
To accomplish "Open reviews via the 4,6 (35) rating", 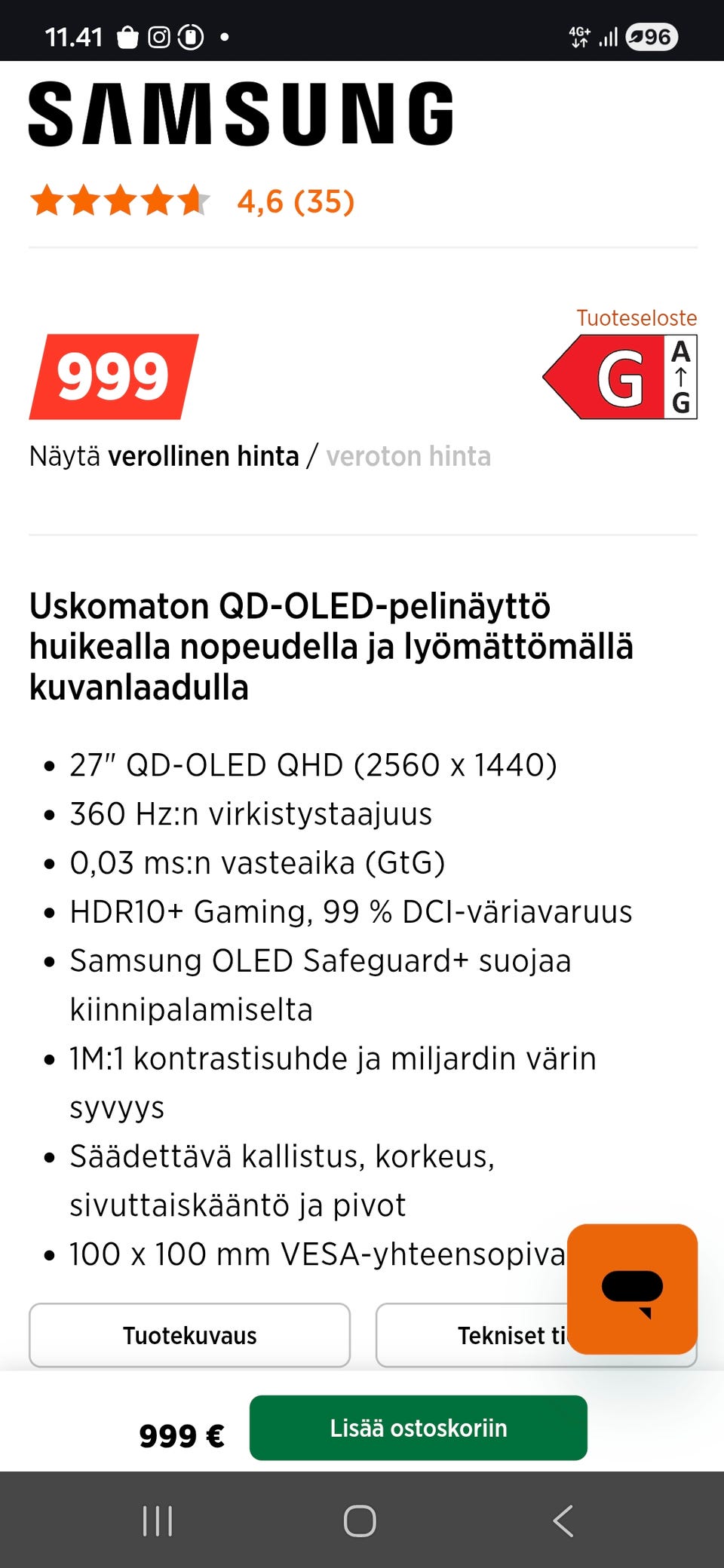I will (296, 201).
